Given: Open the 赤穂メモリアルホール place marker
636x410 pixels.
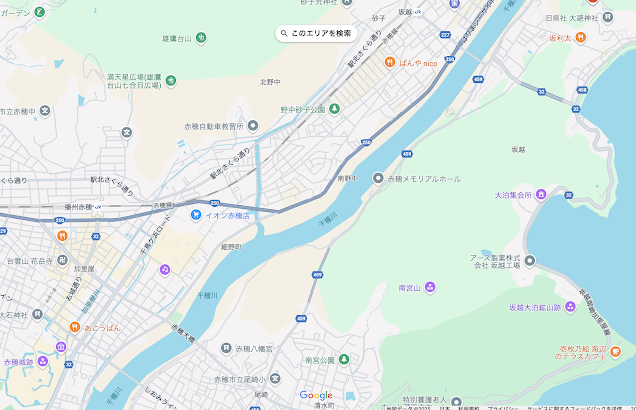Looking at the screenshot, I should click(378, 178).
